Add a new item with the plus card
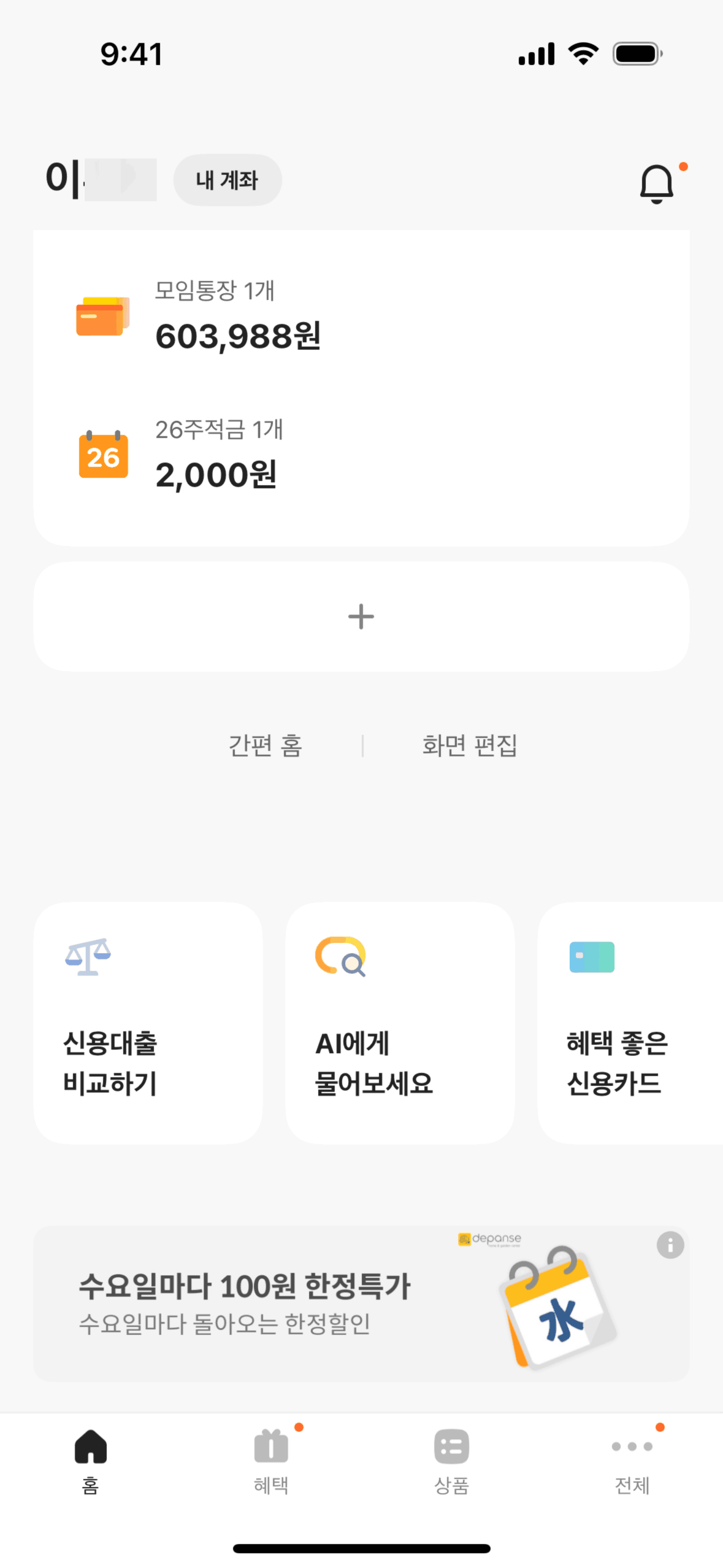Viewport: 723px width, 1568px height. pyautogui.click(x=361, y=617)
